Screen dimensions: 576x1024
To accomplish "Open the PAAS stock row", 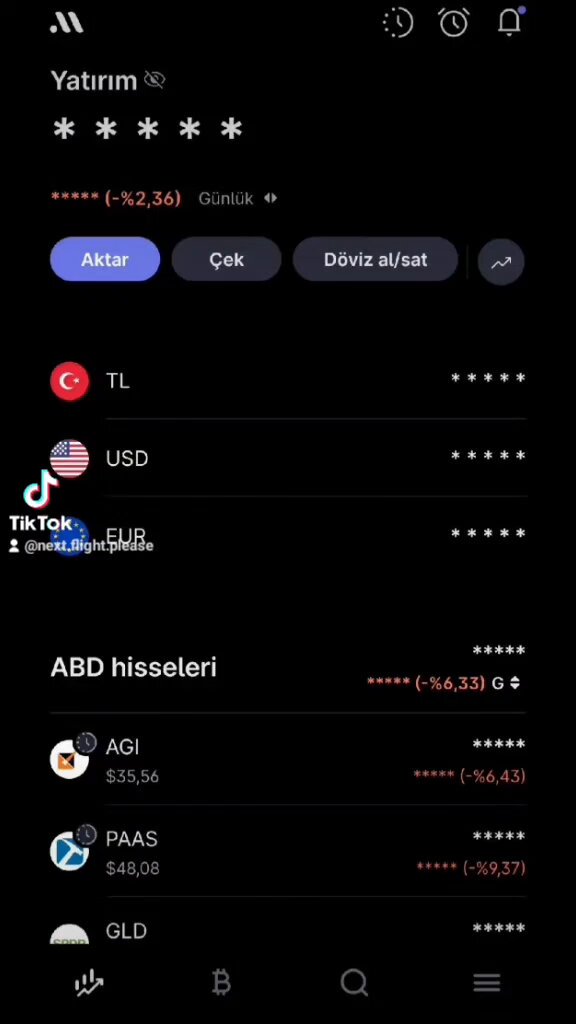I will click(288, 852).
